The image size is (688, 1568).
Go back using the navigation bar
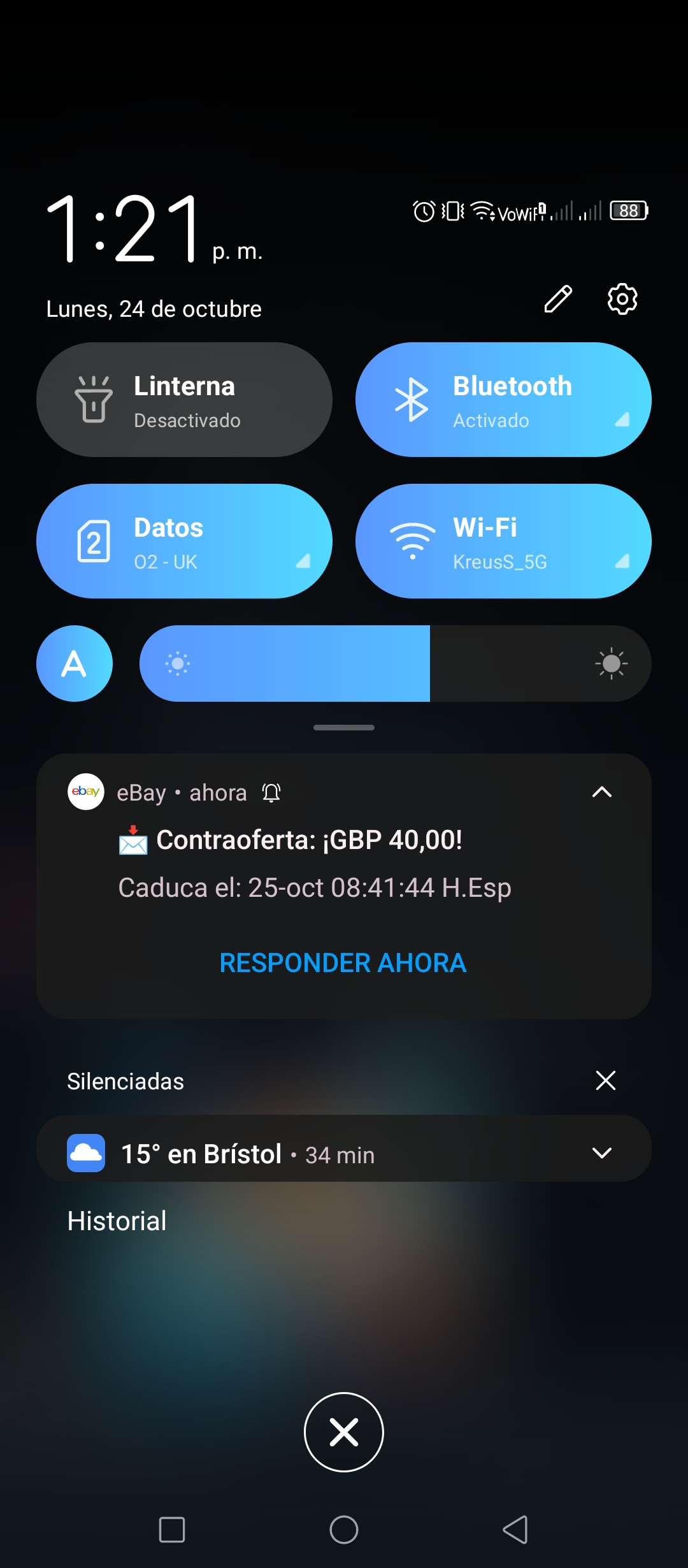515,1530
